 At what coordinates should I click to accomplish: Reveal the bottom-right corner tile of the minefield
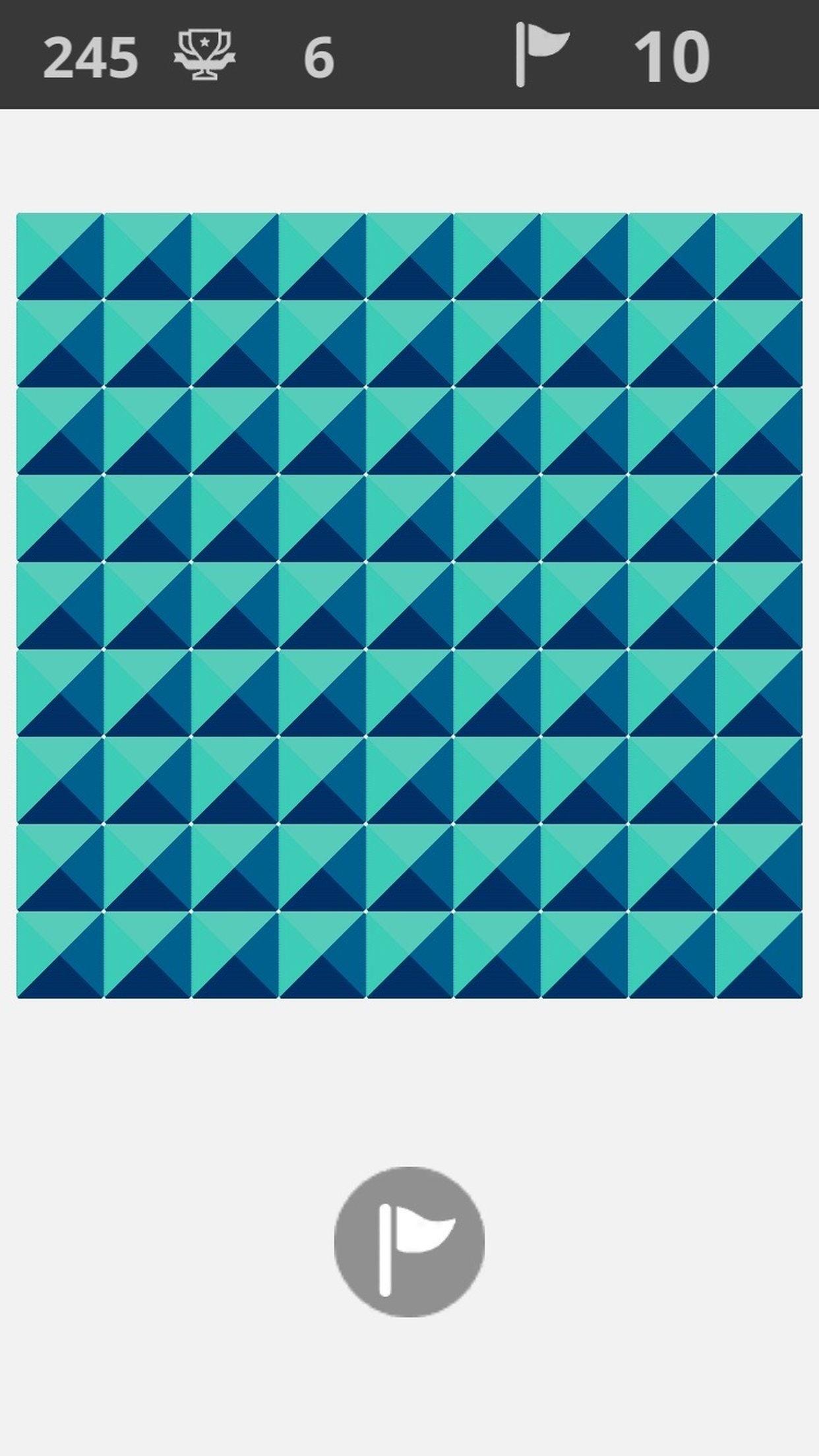tap(759, 955)
